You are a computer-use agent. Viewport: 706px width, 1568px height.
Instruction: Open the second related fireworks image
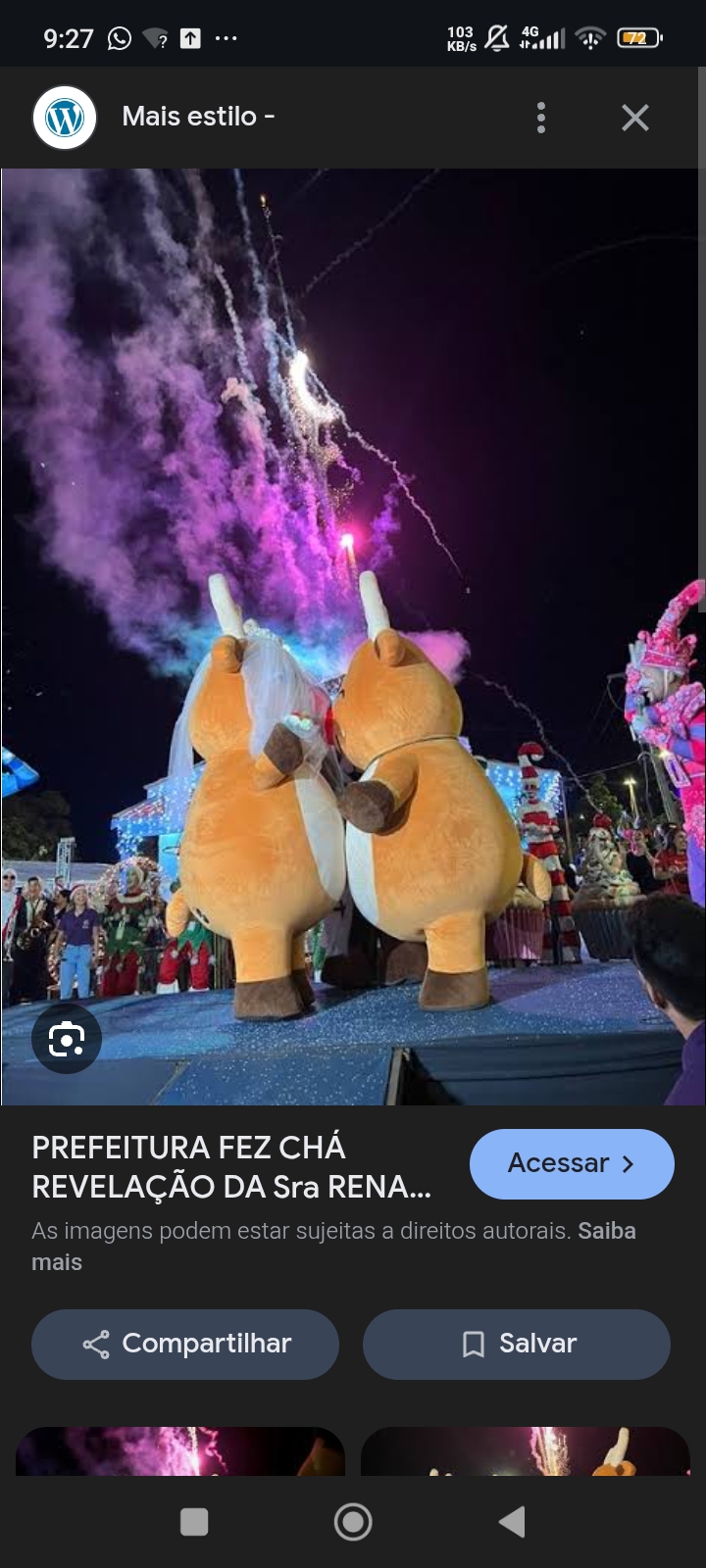click(526, 1450)
